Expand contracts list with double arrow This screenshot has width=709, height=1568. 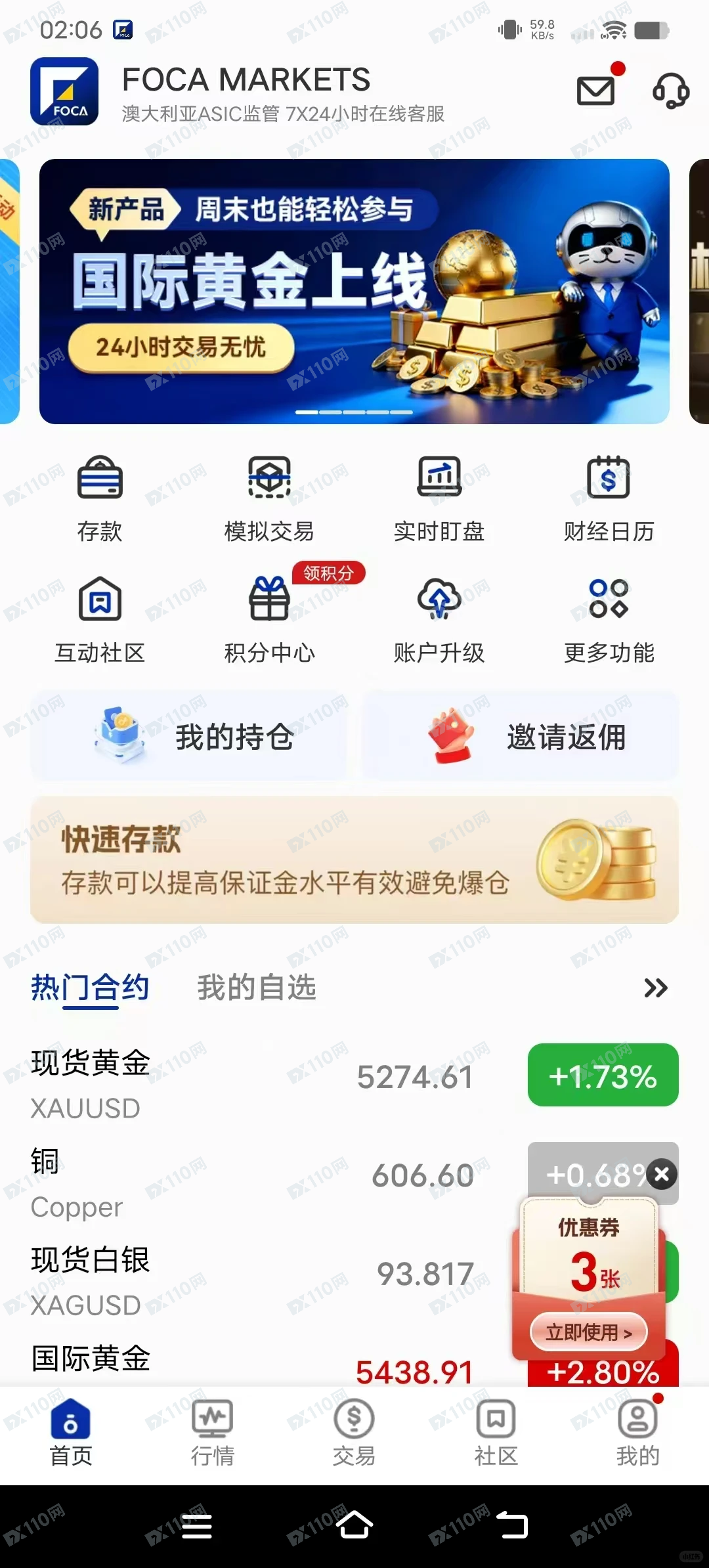[655, 988]
